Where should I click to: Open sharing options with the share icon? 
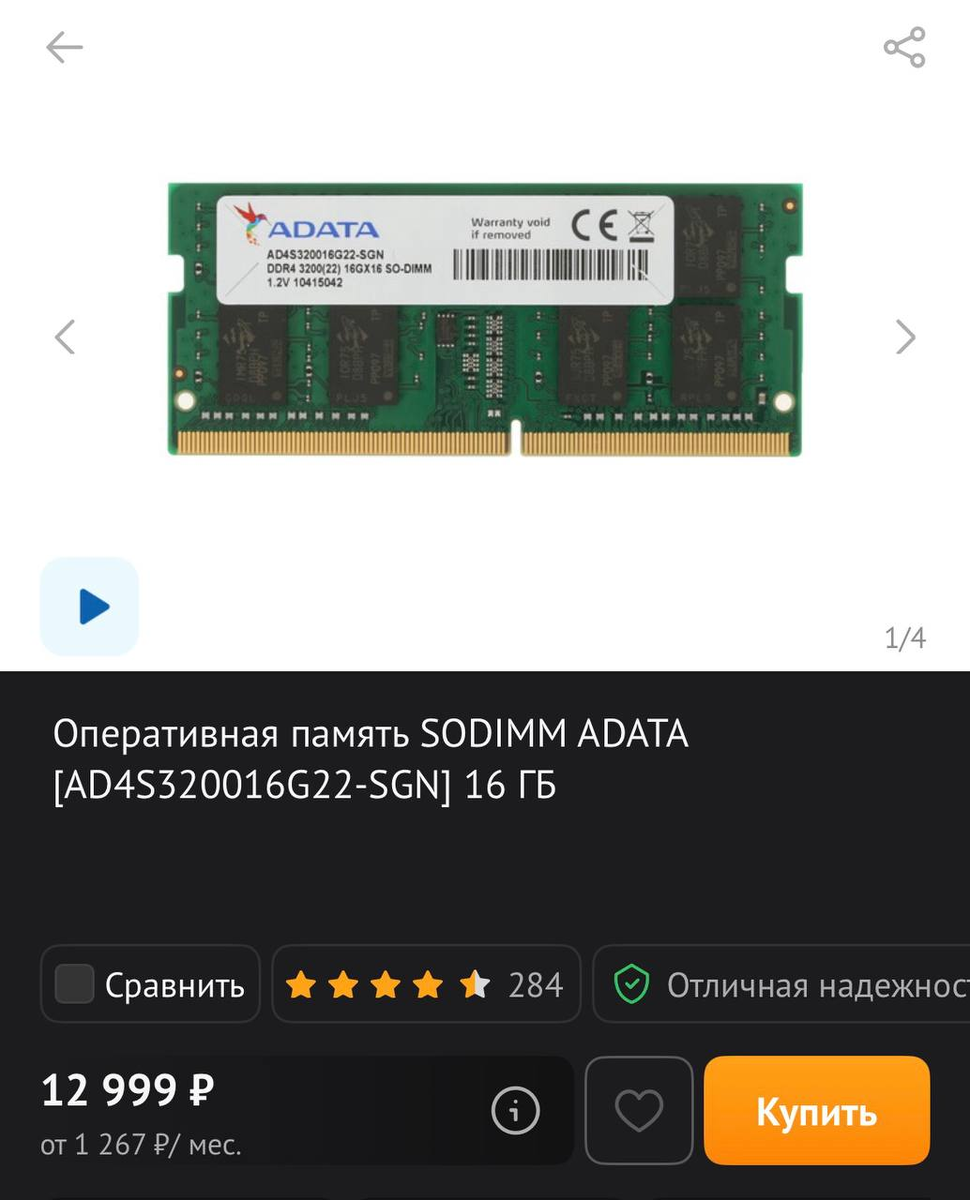pos(903,47)
